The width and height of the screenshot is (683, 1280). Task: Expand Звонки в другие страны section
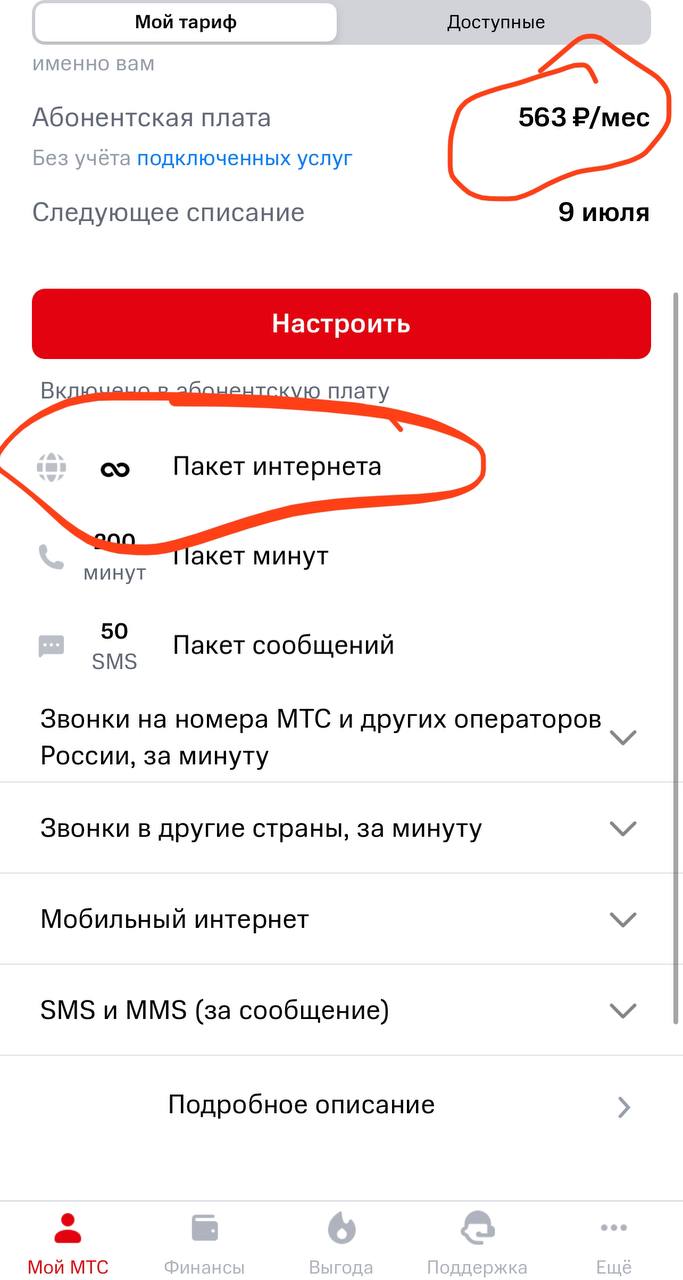(340, 828)
